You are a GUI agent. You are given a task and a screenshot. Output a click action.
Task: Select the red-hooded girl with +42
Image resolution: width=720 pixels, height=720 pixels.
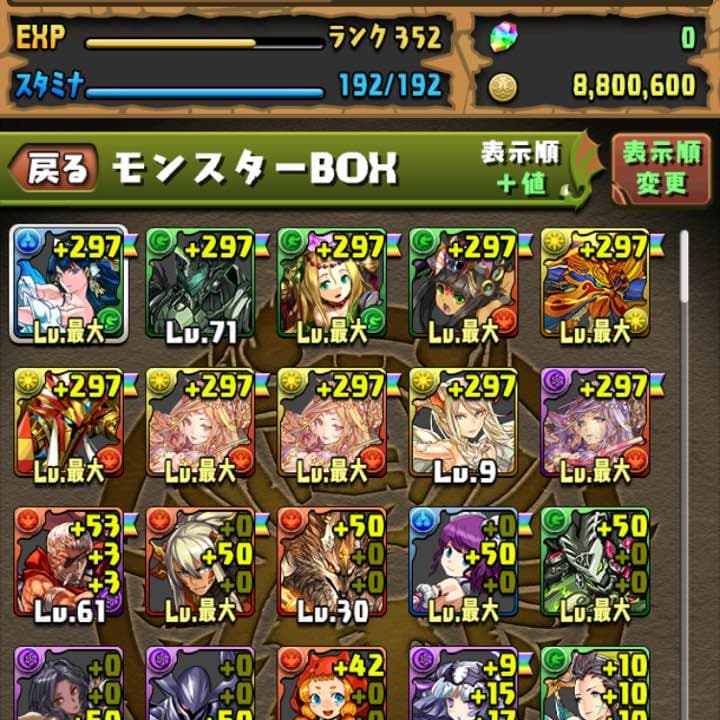[x=332, y=685]
